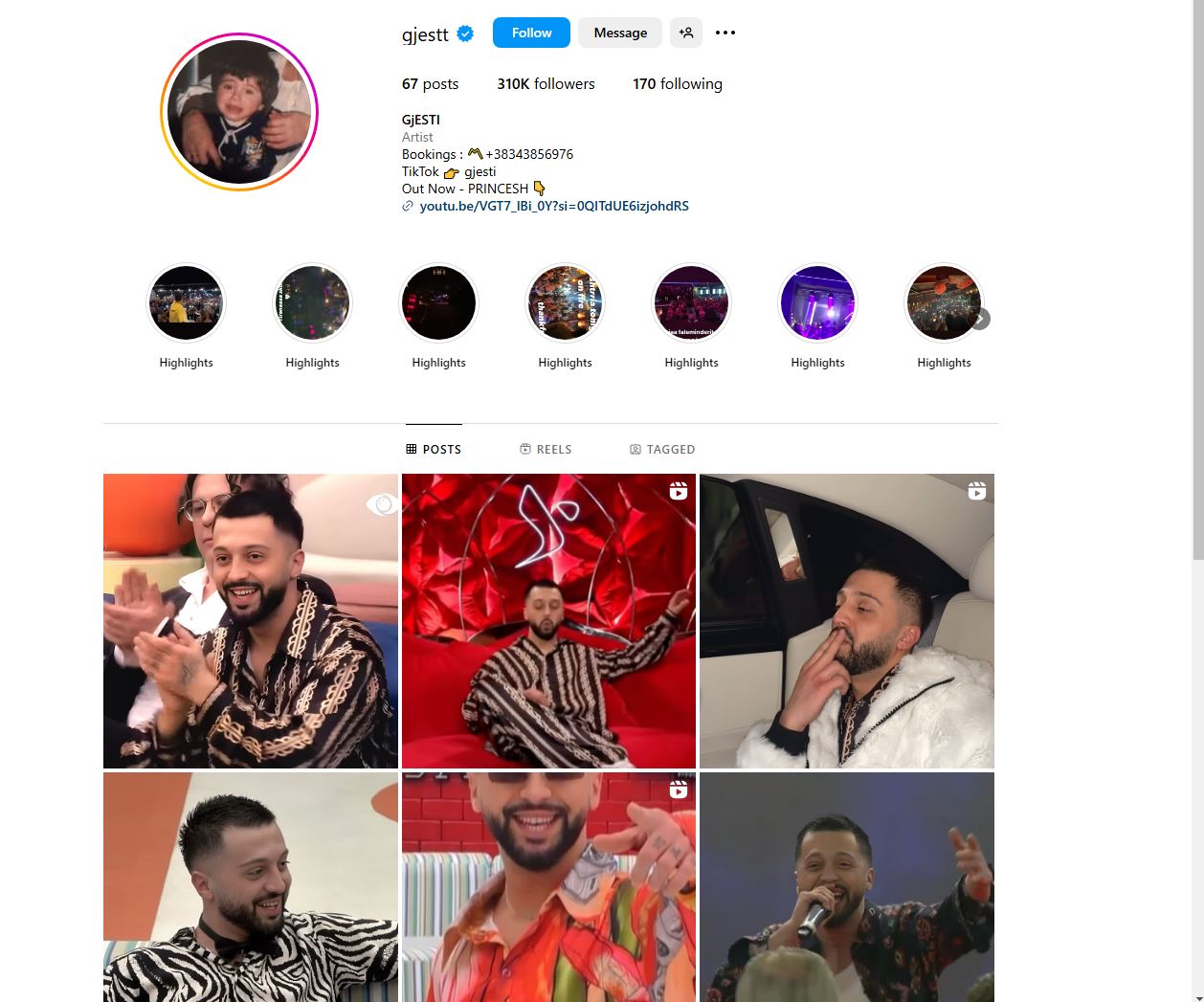Open the post of man clapping
Image resolution: width=1204 pixels, height=1002 pixels.
tap(251, 621)
